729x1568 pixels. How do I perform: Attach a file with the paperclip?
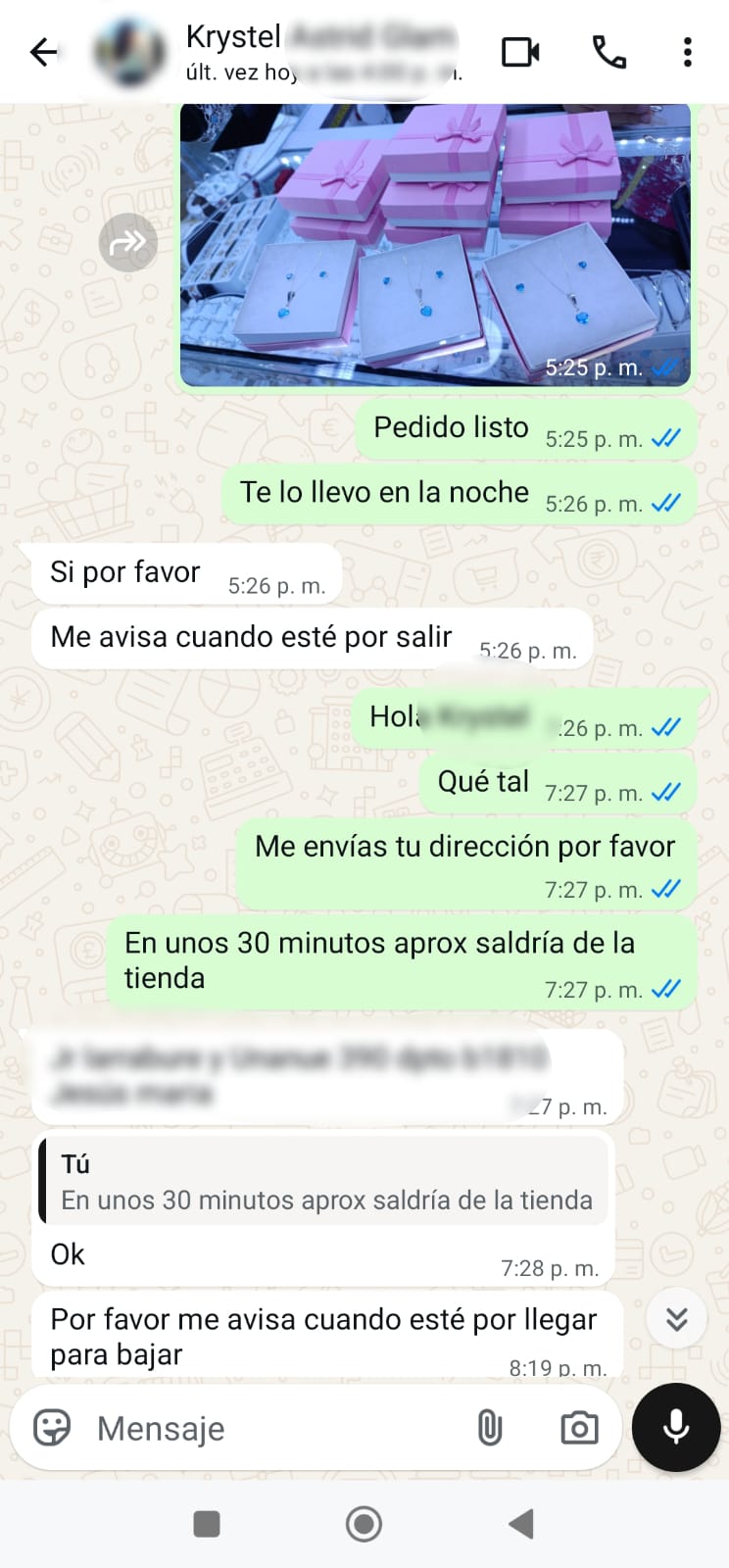pos(490,1428)
